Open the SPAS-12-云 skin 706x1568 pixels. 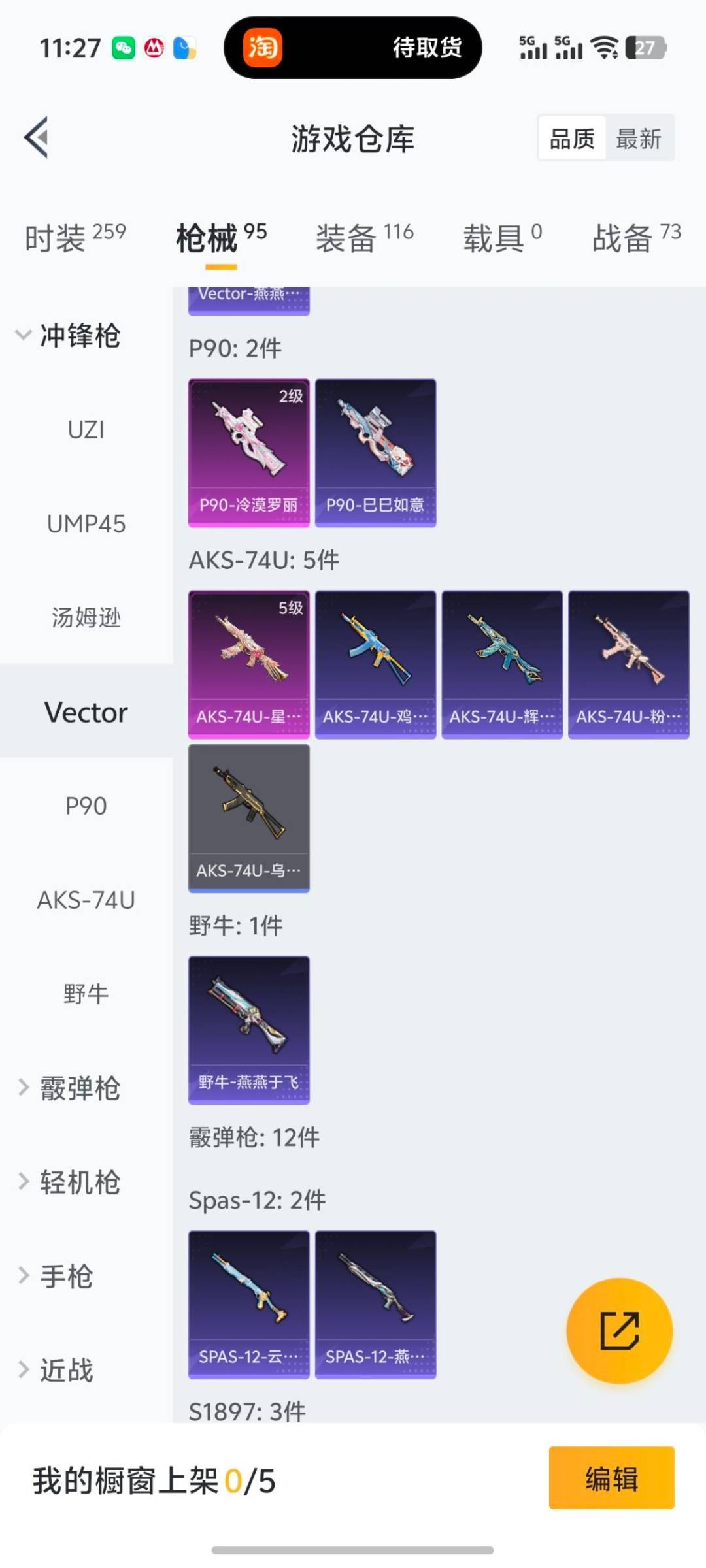(248, 1304)
